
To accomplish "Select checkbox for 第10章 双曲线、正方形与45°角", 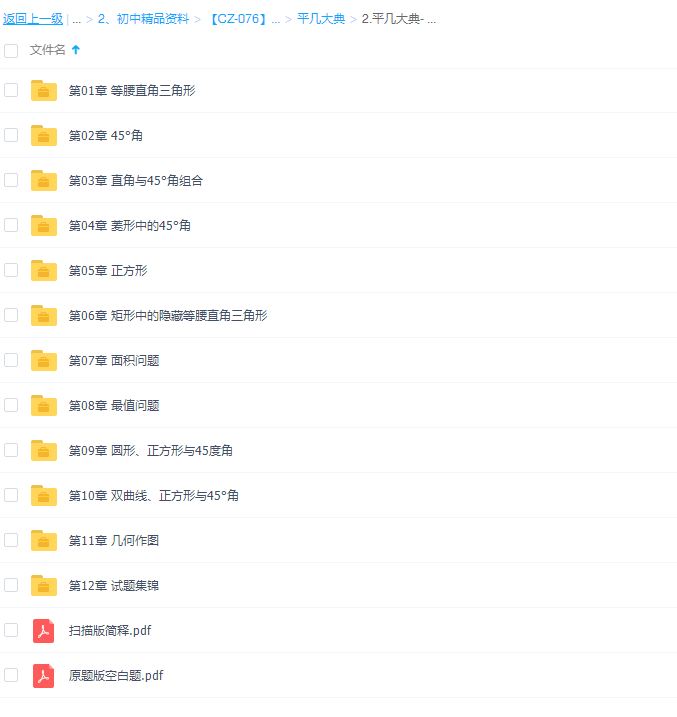I will [x=11, y=495].
